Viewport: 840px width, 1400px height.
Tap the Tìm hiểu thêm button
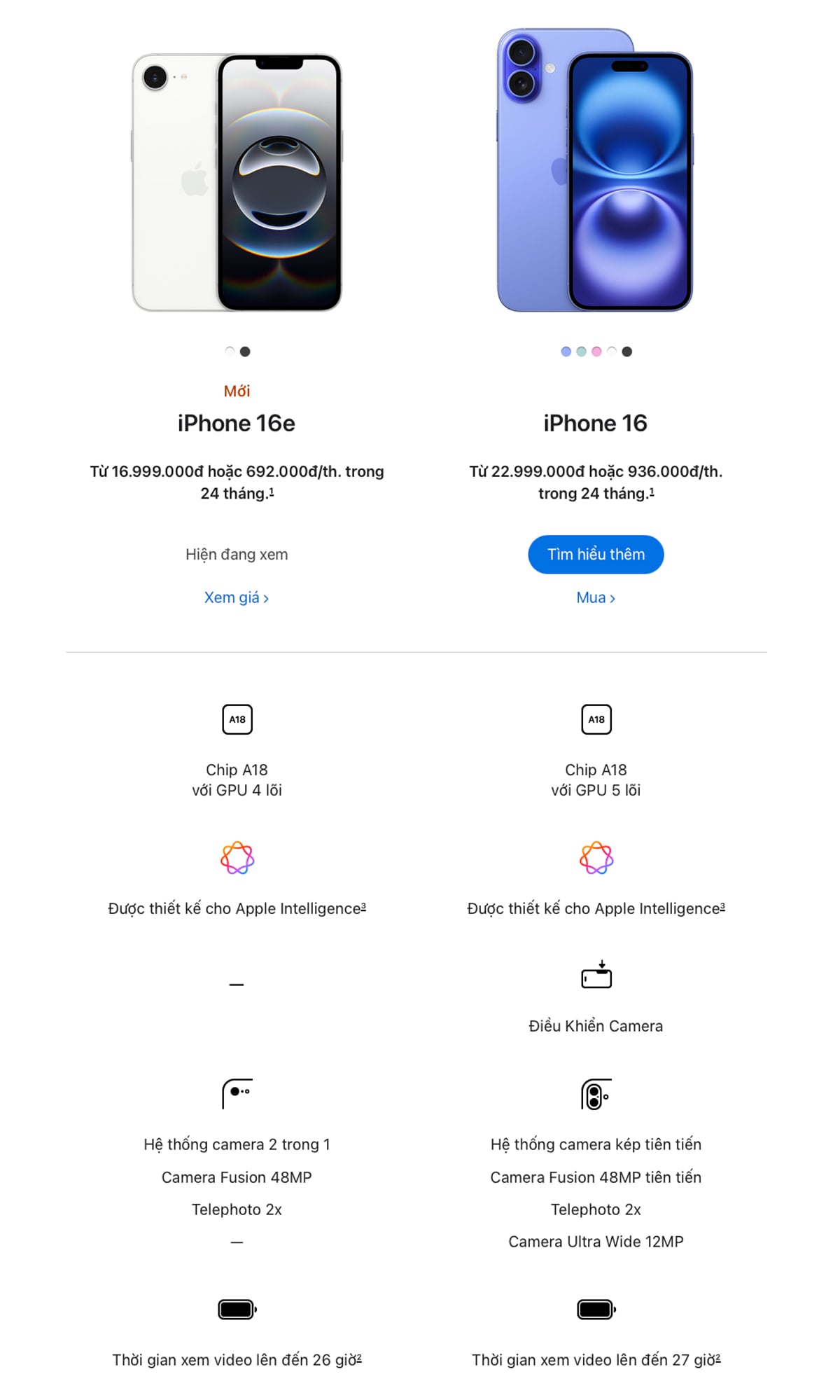coord(596,555)
